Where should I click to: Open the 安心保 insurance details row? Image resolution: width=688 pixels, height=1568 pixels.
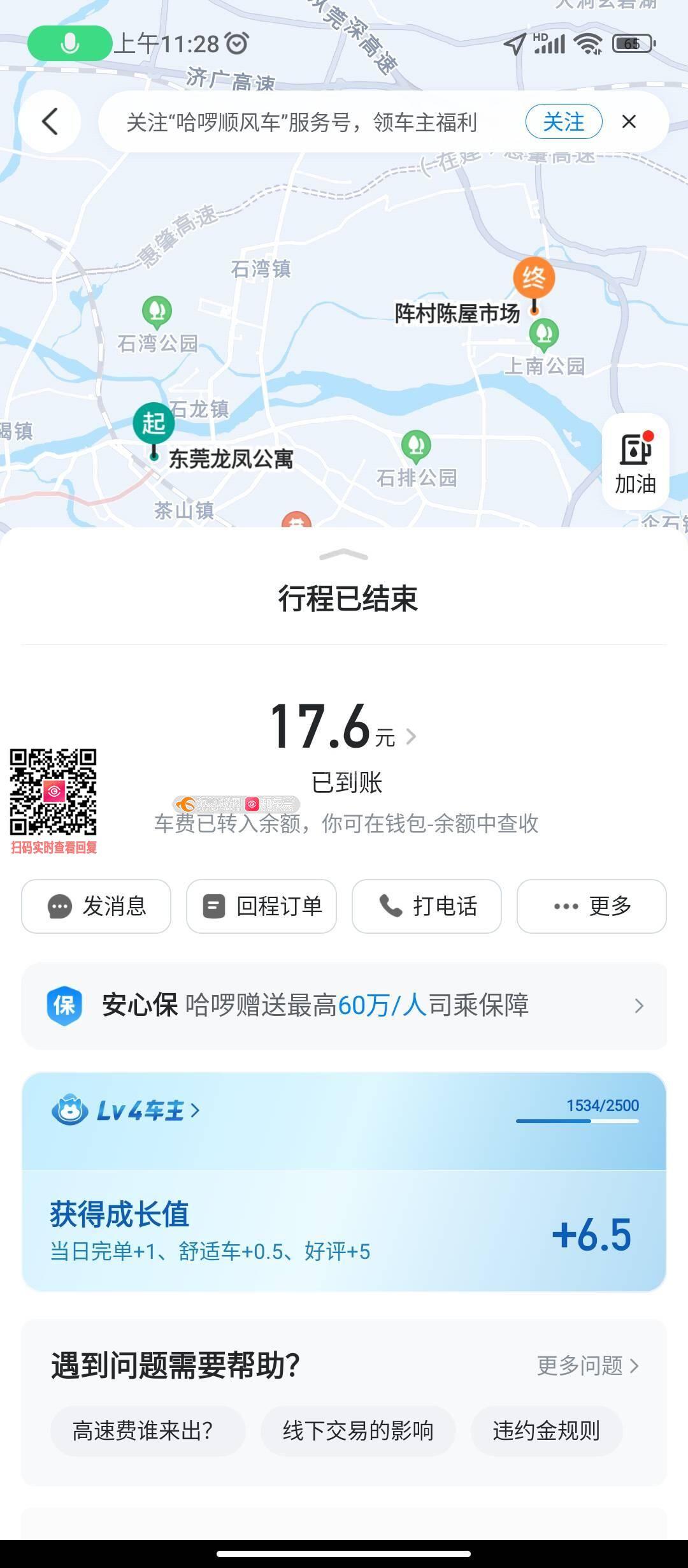tap(344, 1005)
